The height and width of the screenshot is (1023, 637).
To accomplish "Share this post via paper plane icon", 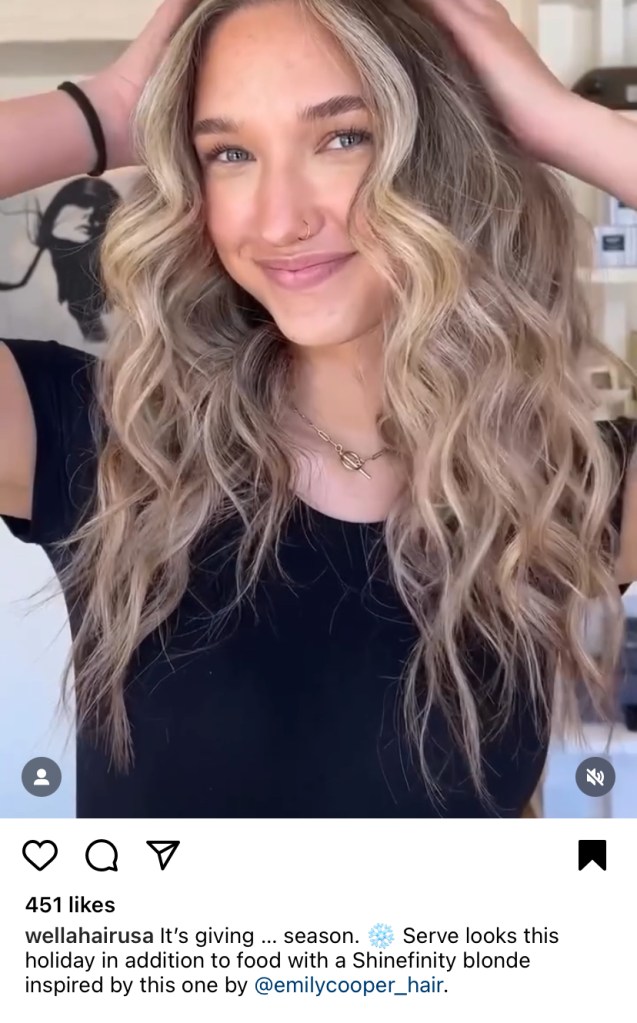I will [x=162, y=854].
